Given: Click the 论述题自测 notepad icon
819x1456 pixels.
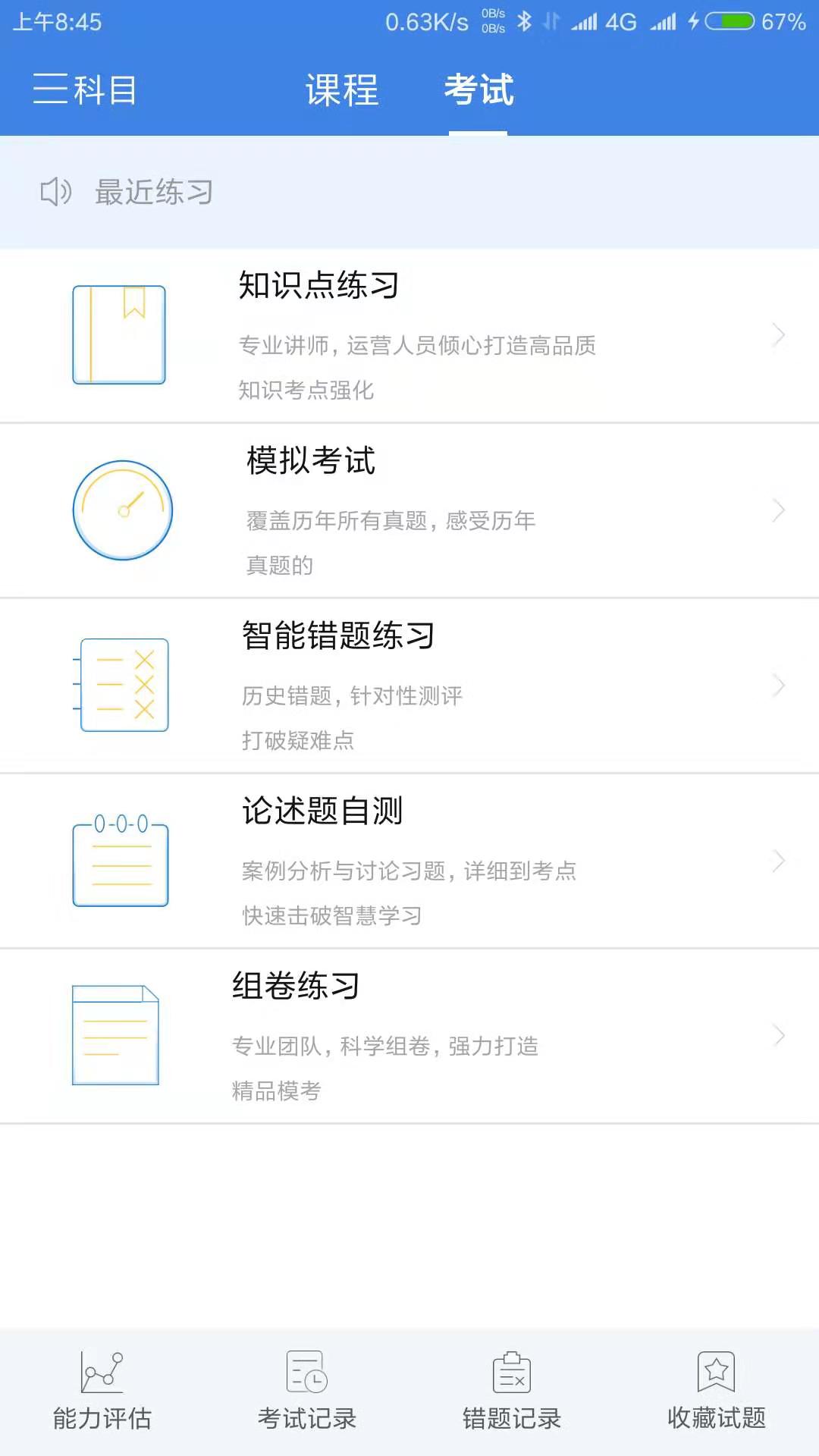Looking at the screenshot, I should pos(120,861).
